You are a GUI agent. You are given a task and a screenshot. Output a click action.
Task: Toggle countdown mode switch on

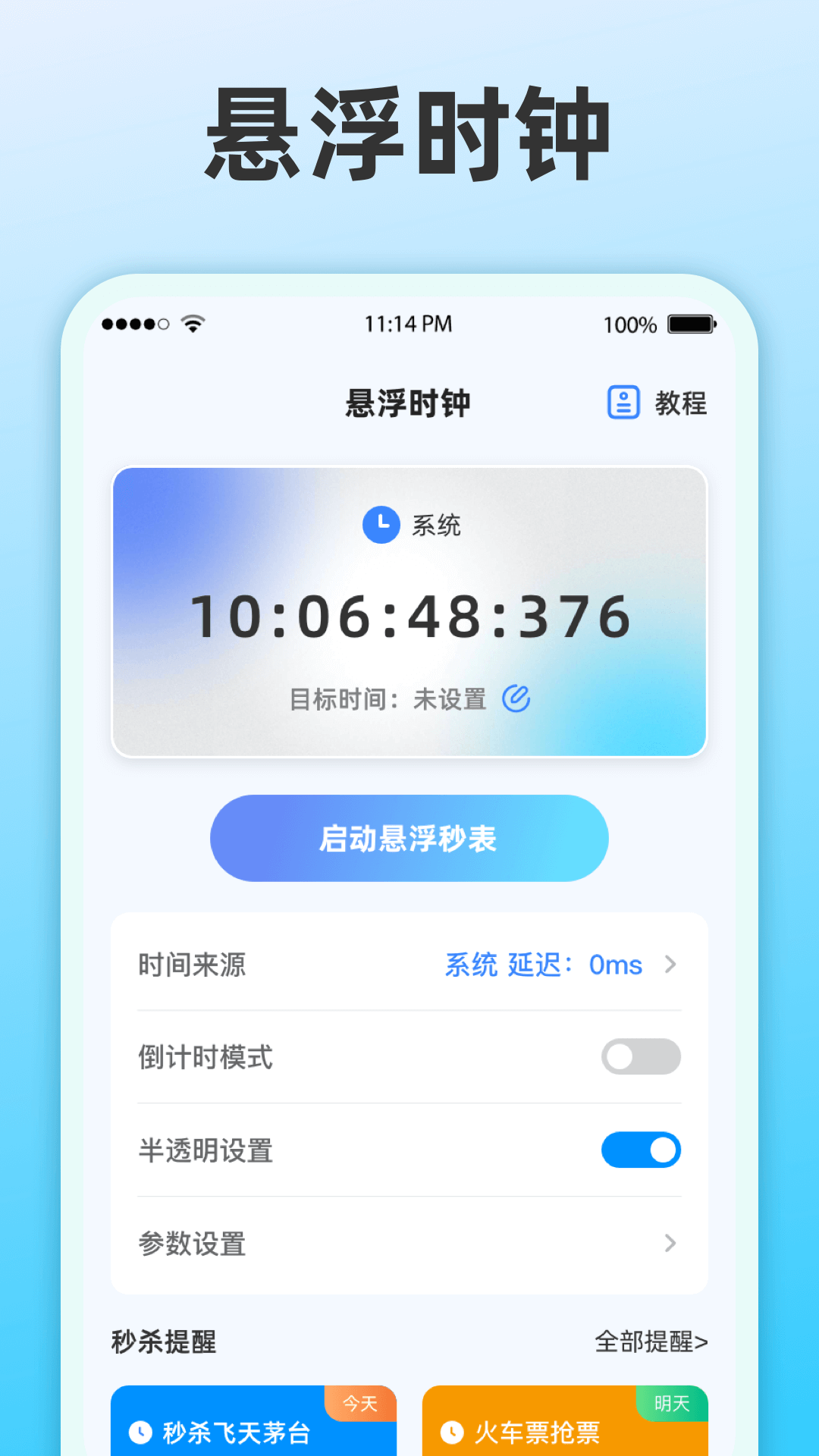tap(641, 1056)
